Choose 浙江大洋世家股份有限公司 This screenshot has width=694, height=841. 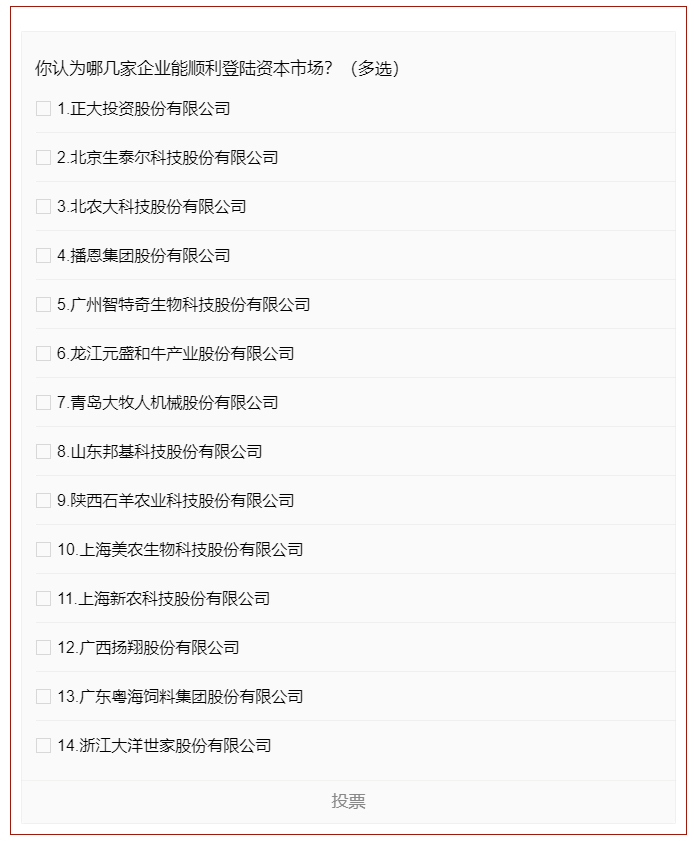44,746
